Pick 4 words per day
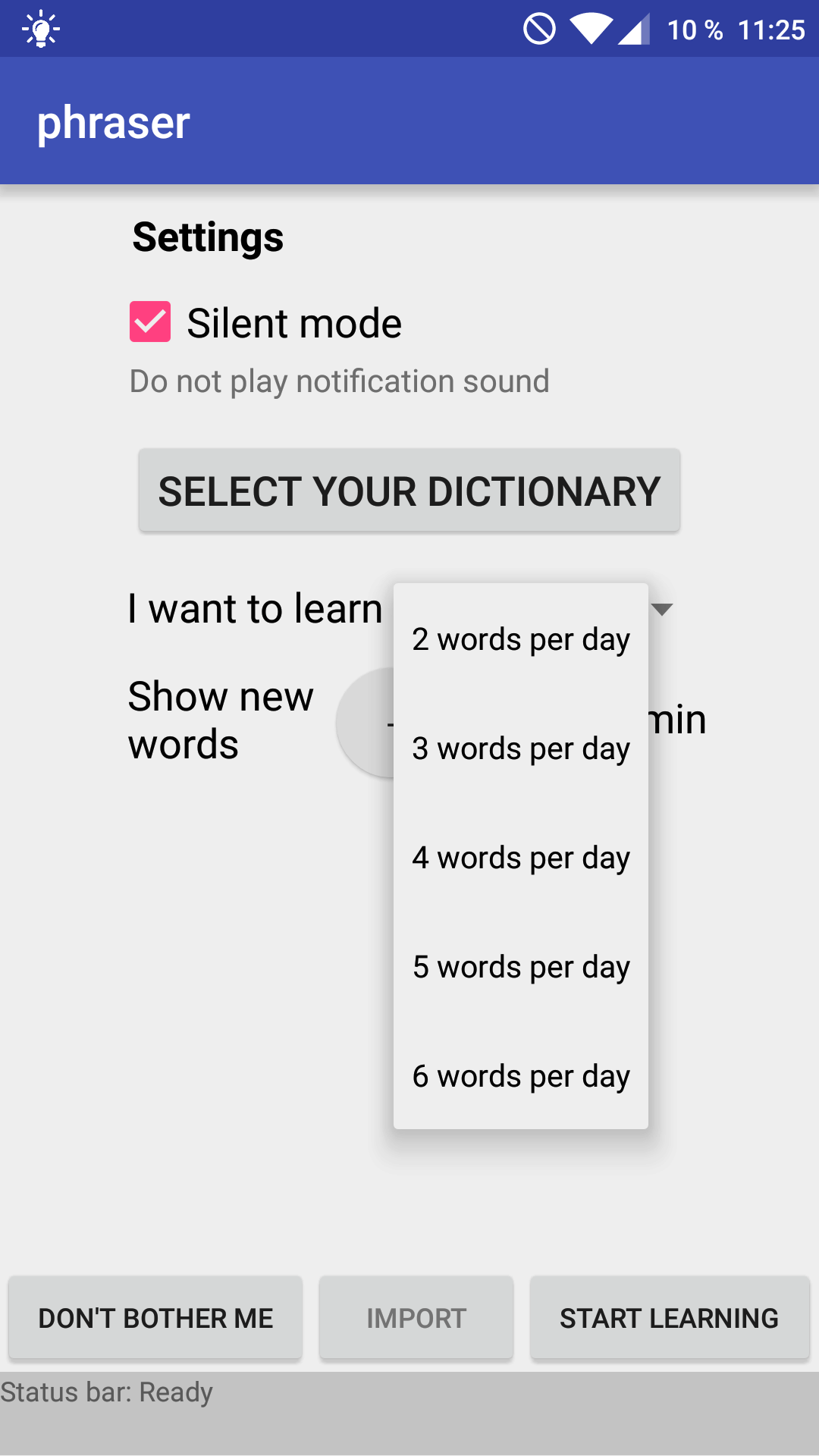This screenshot has height=1456, width=819. (521, 858)
